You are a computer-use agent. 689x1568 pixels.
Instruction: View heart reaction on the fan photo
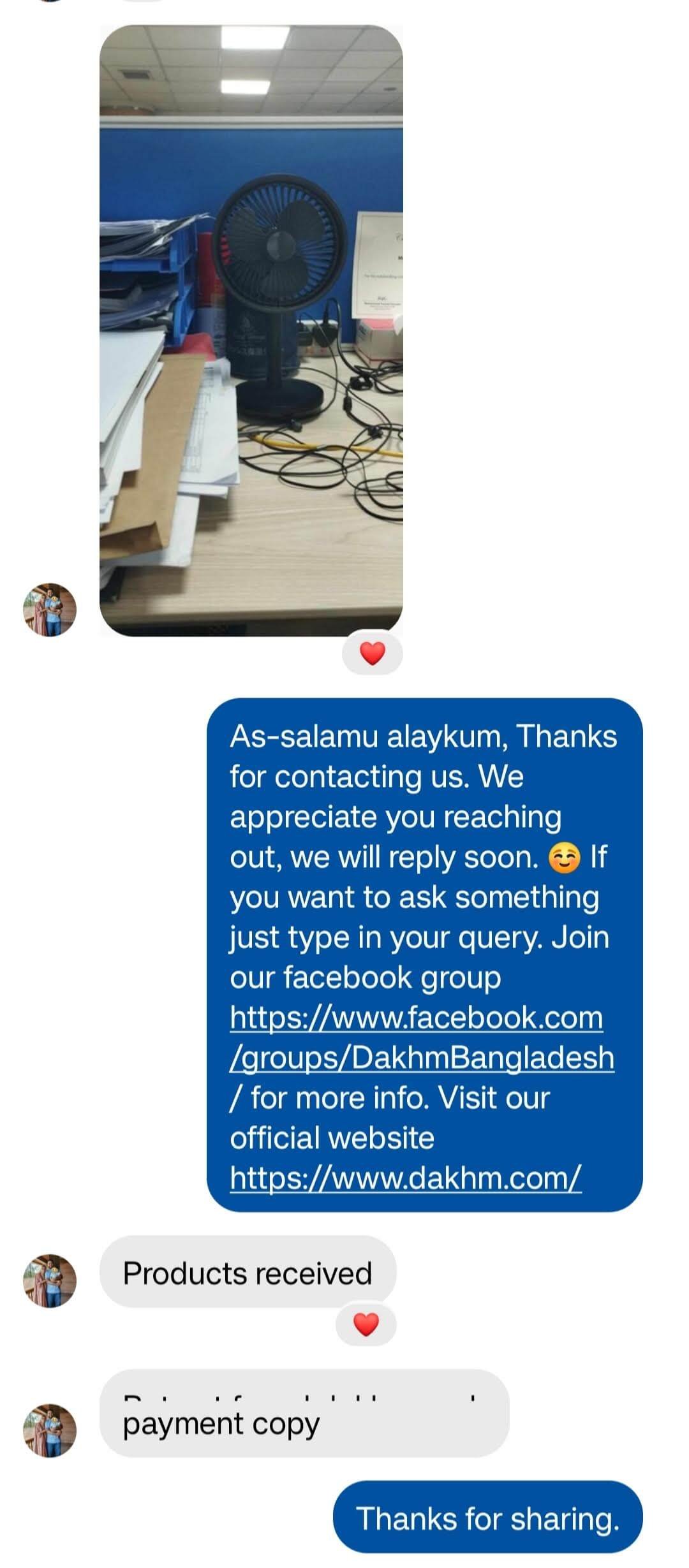(x=373, y=654)
